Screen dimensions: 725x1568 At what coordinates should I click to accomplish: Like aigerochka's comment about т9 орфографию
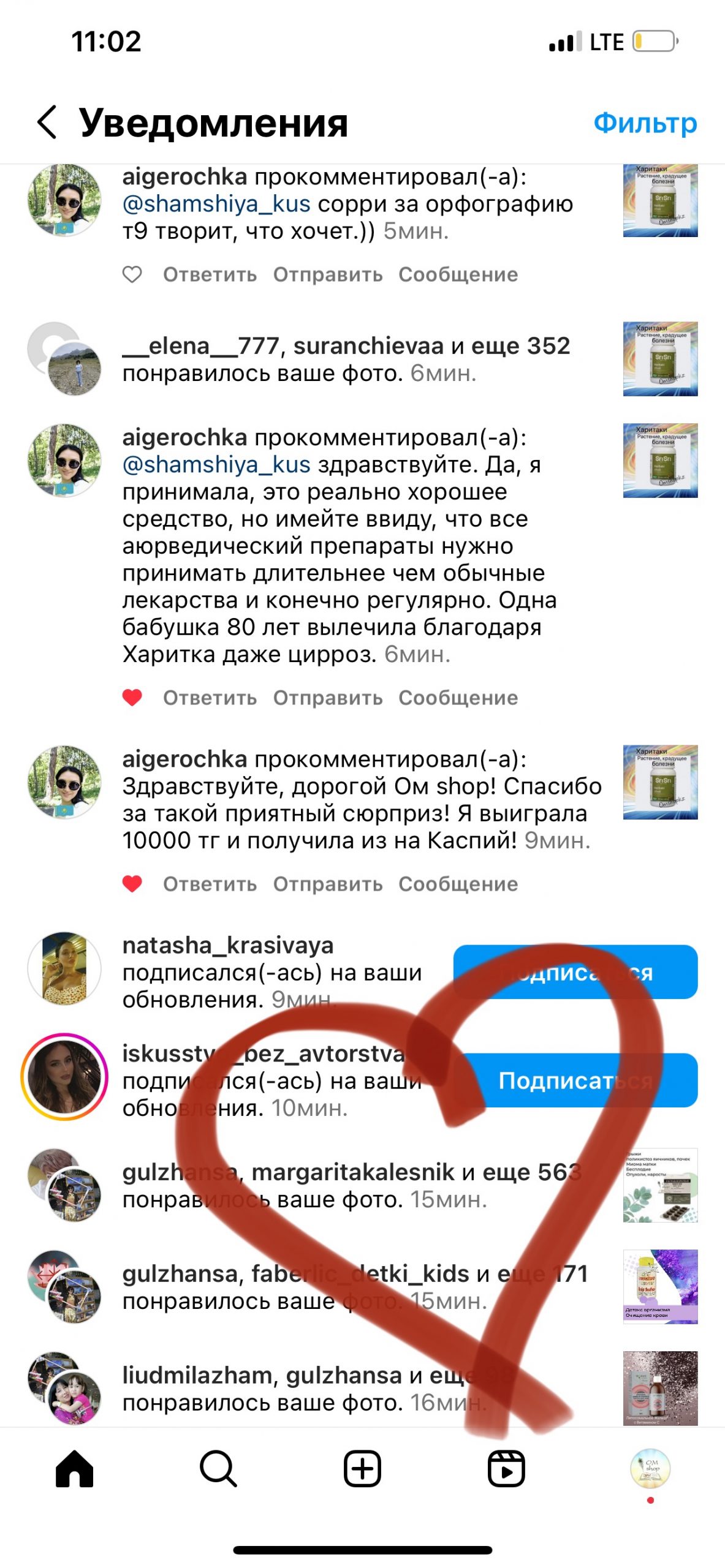click(132, 274)
